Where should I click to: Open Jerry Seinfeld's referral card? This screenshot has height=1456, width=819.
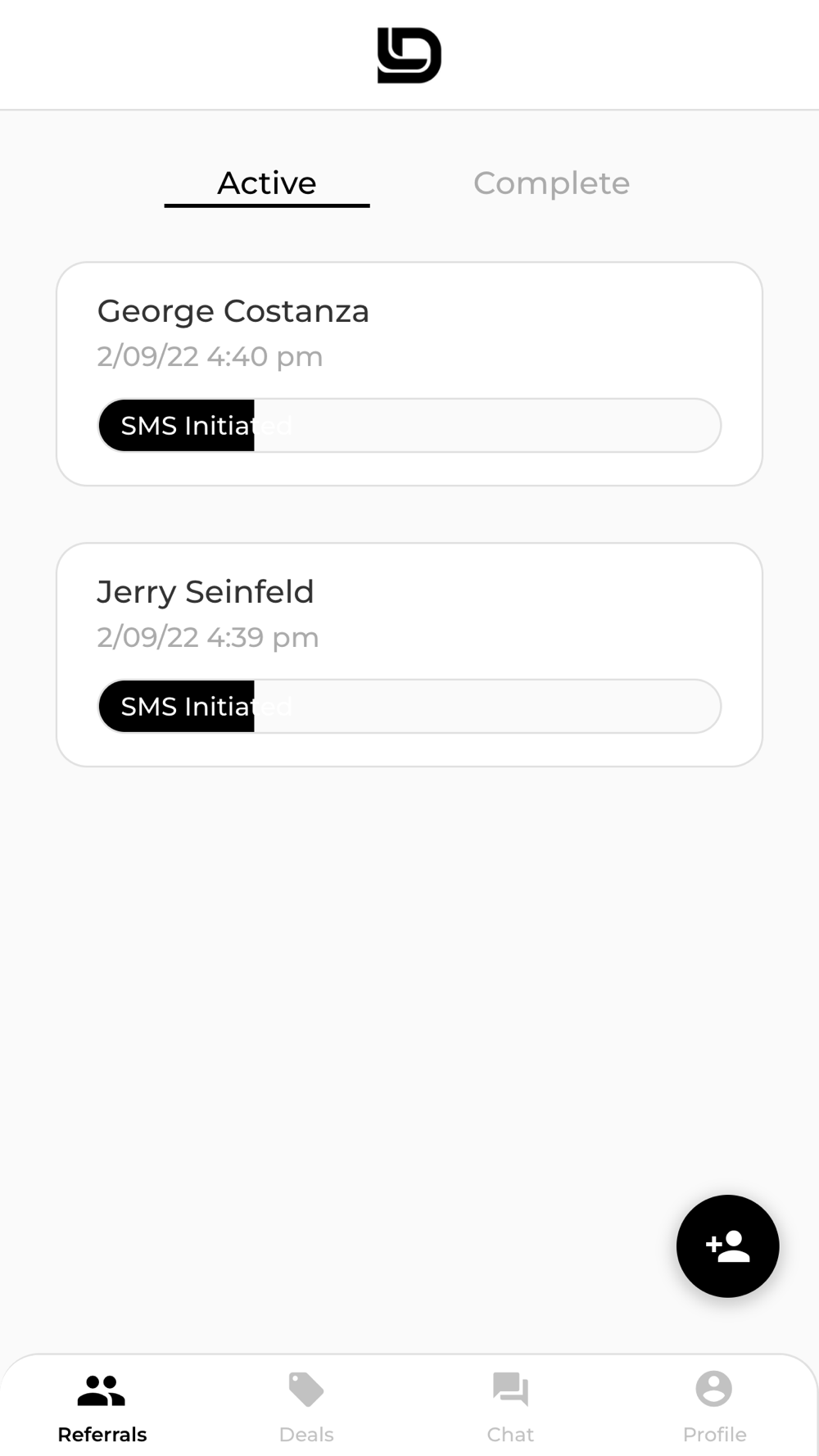(x=409, y=655)
